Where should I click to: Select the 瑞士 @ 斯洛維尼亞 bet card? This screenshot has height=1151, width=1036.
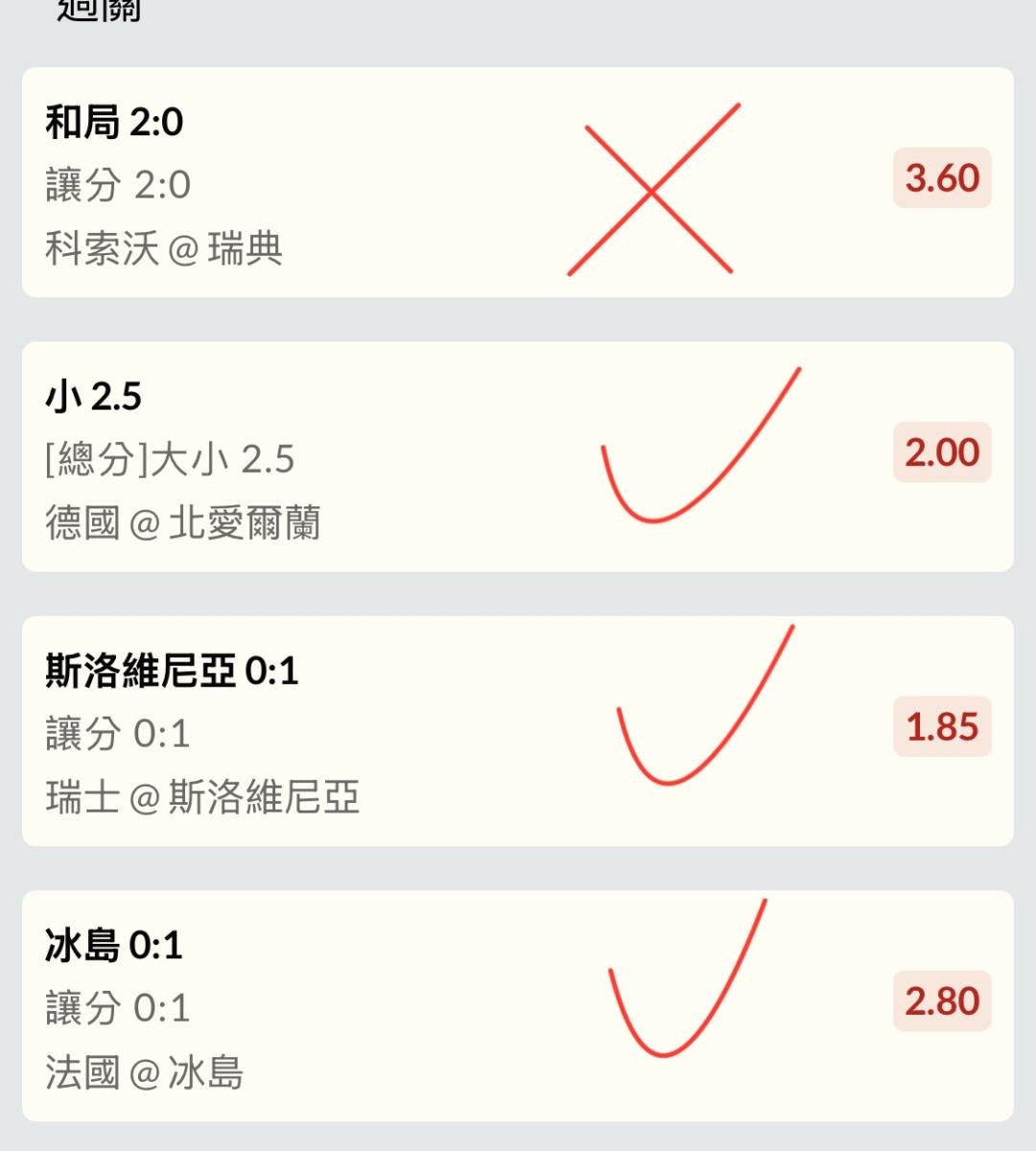click(384, 731)
